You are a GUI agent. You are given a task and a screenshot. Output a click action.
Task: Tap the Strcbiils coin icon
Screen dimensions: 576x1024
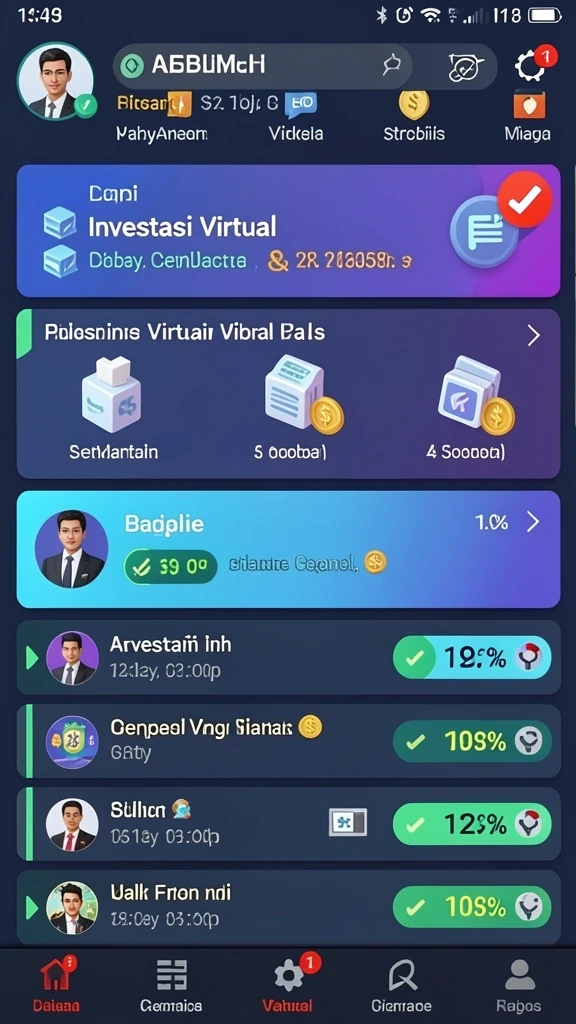pos(414,104)
